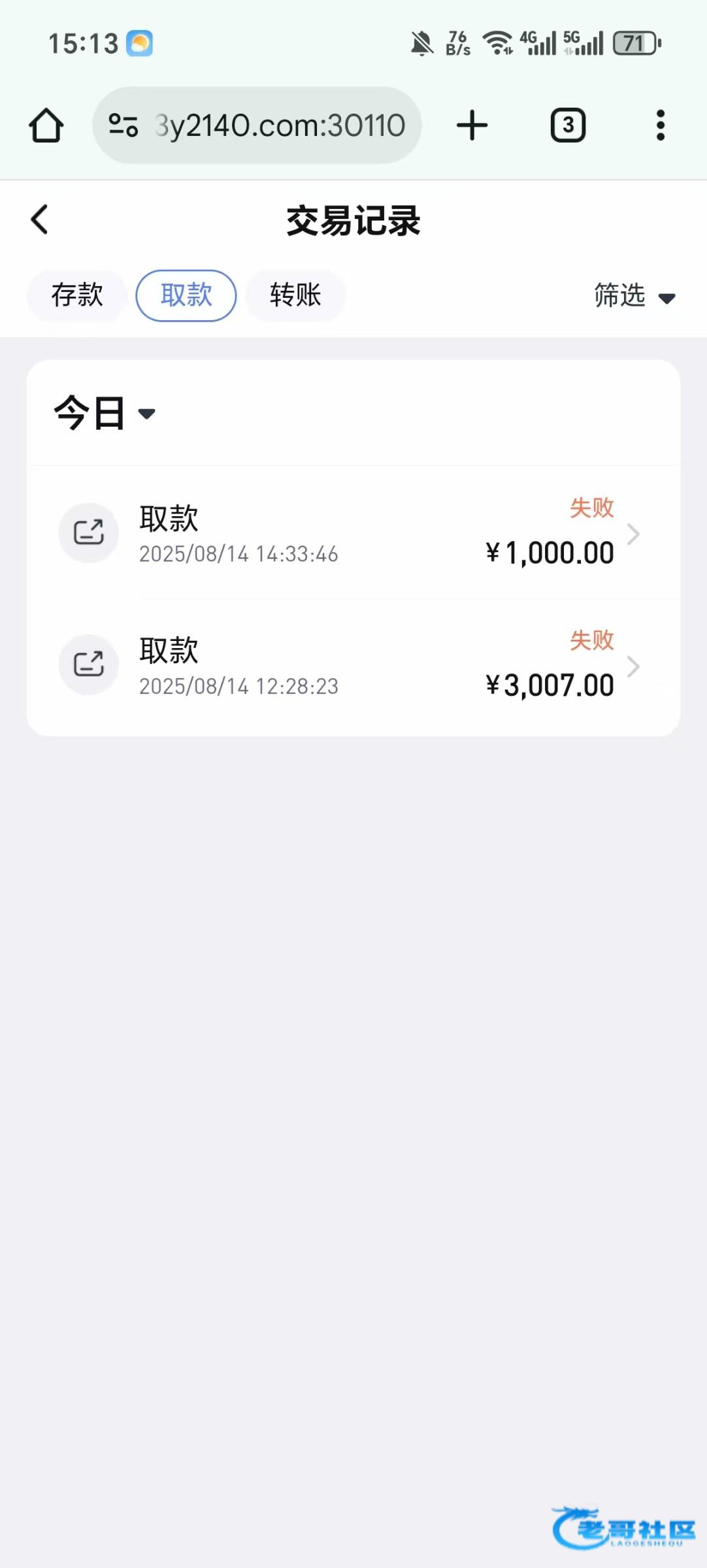Open the failed ¥1,000.00 withdrawal record
The width and height of the screenshot is (707, 1568).
(354, 532)
